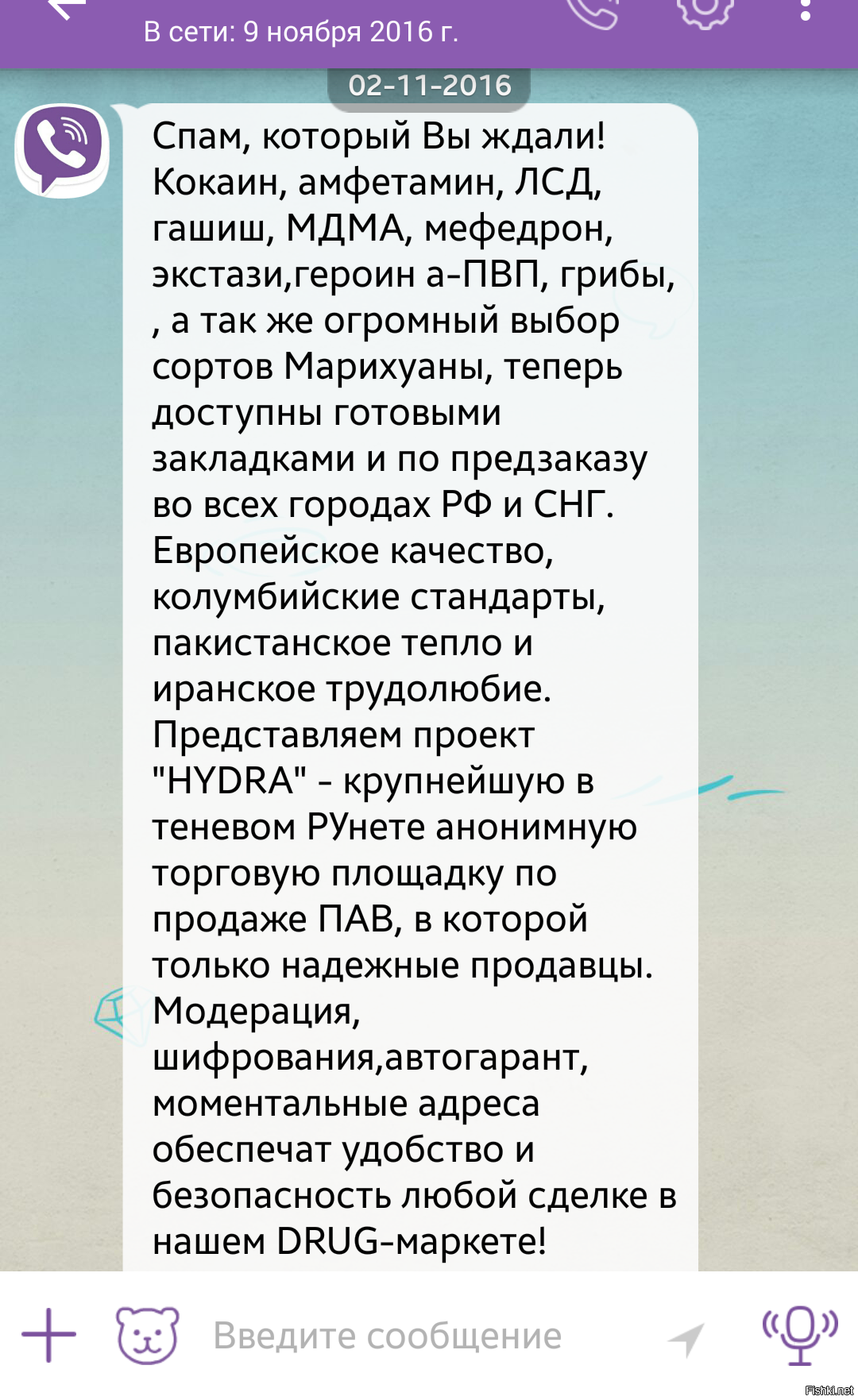Open the three-dot overflow menu
Screen dimensions: 858x1400
pos(806,10)
